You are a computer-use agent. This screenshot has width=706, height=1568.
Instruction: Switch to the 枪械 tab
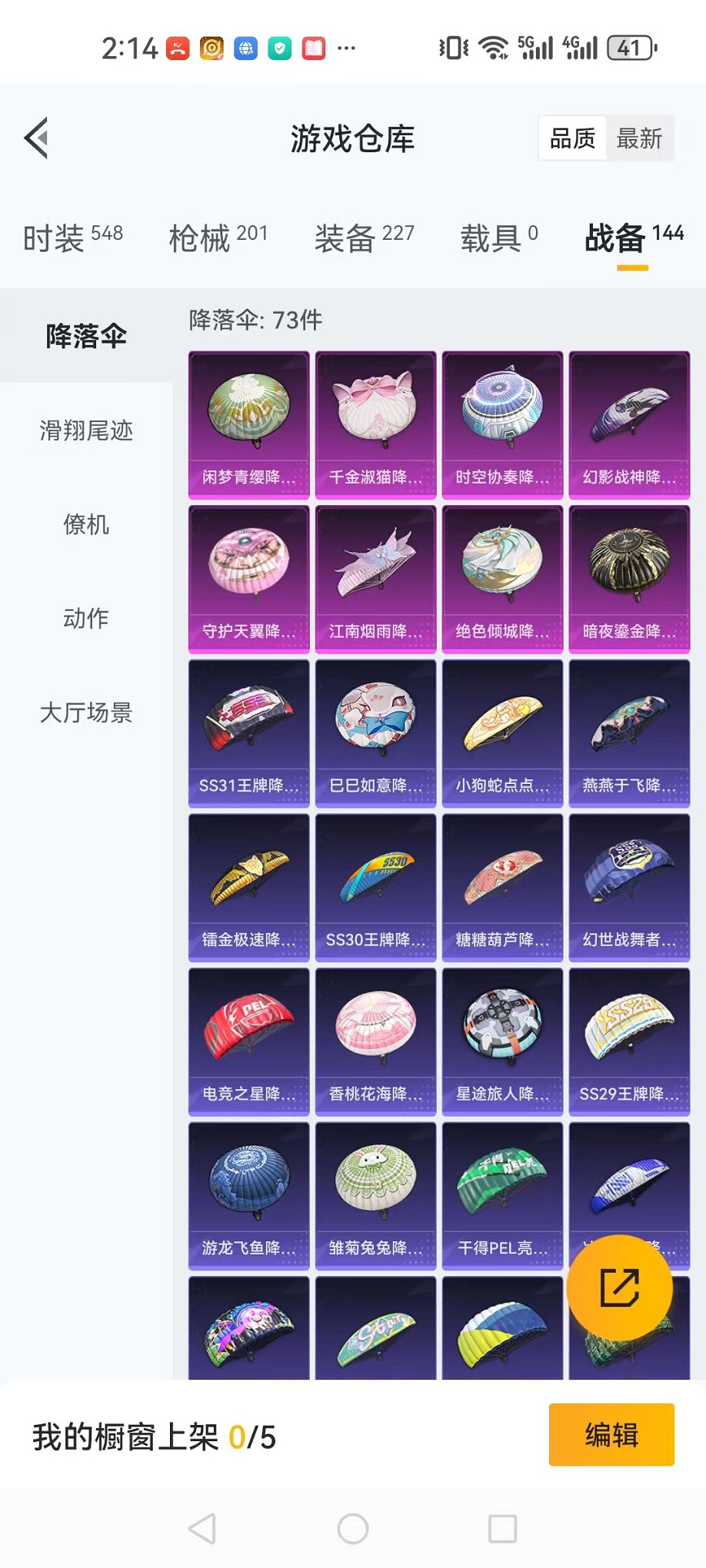coord(218,238)
